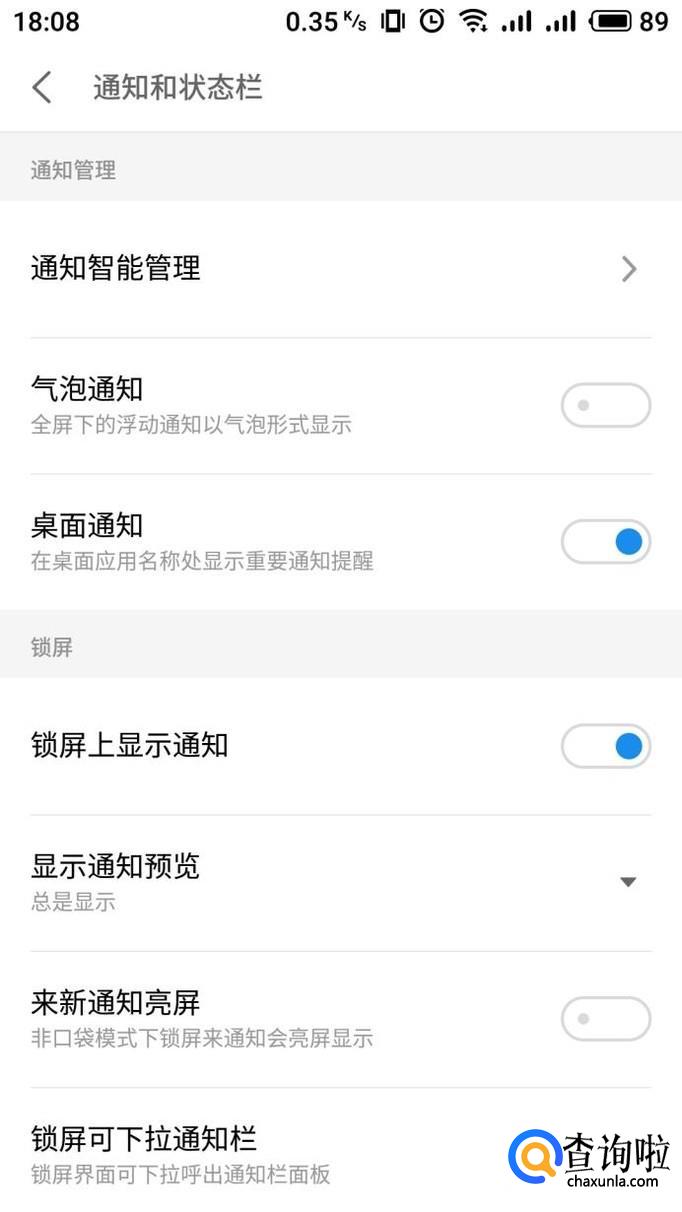Expand the 显示通知预览 dropdown

tap(627, 882)
